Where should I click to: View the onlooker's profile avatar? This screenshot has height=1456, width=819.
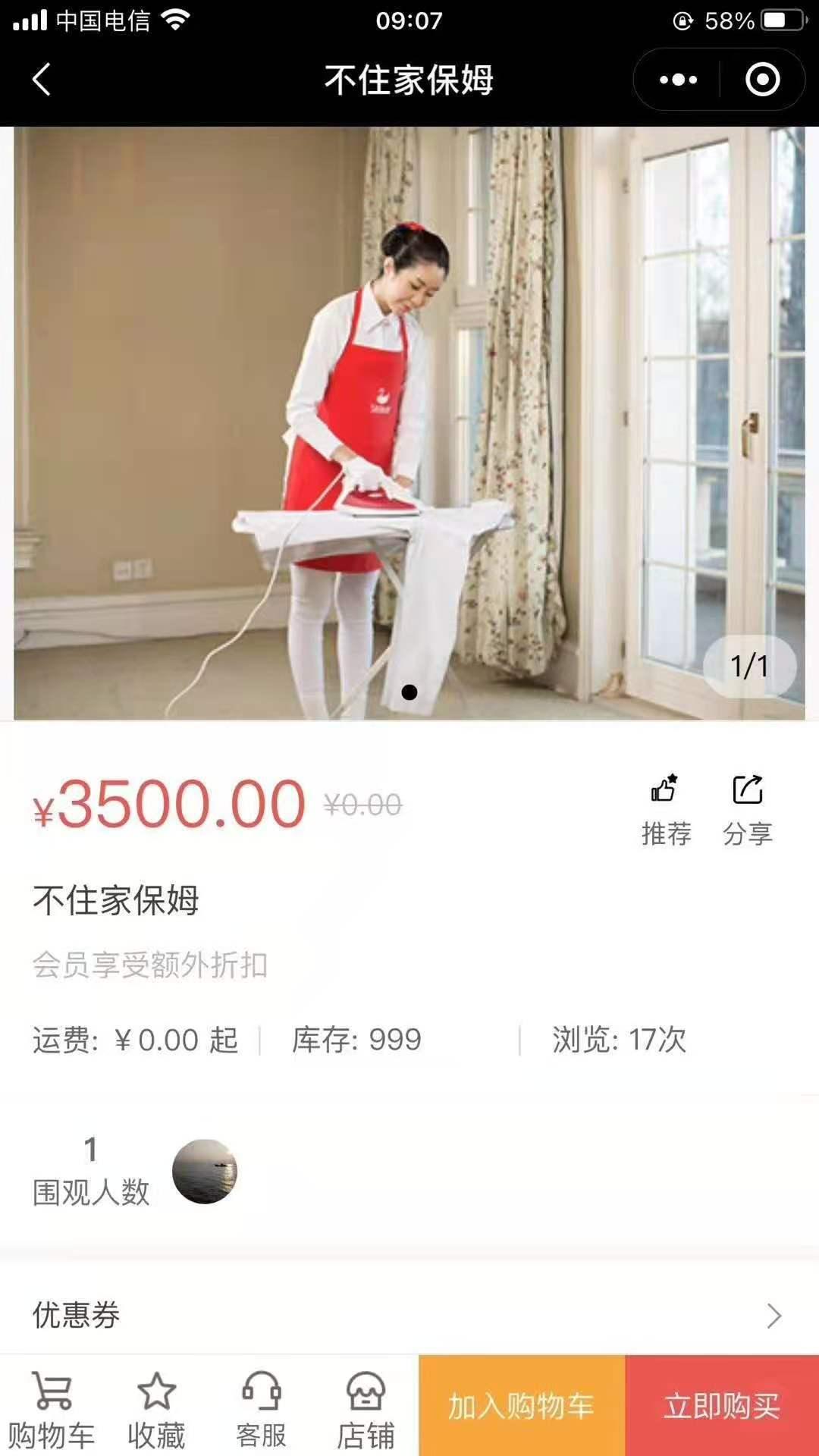[x=205, y=1172]
